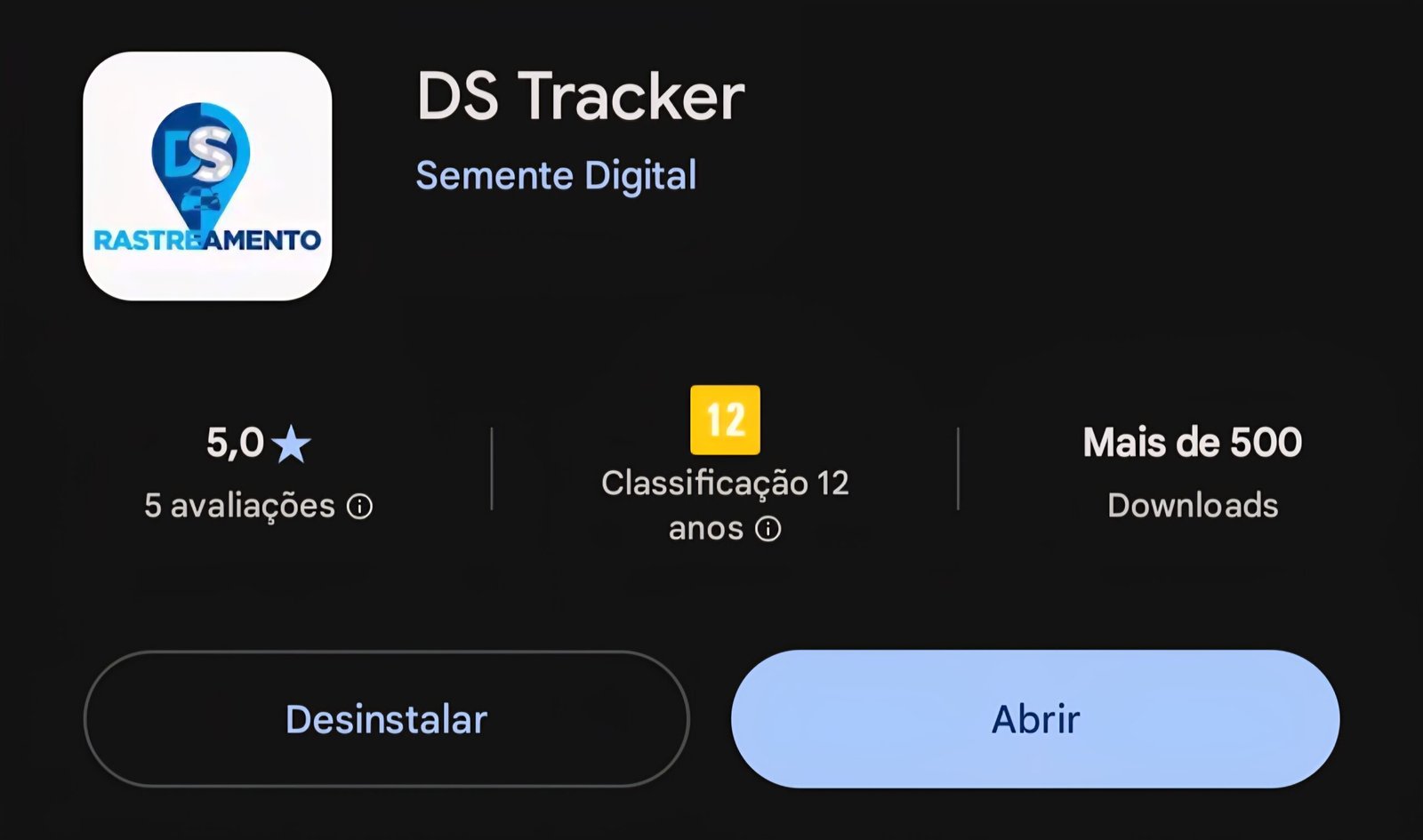Open the DS Tracker app with Abrir
The width and height of the screenshot is (1423, 840).
(1034, 718)
